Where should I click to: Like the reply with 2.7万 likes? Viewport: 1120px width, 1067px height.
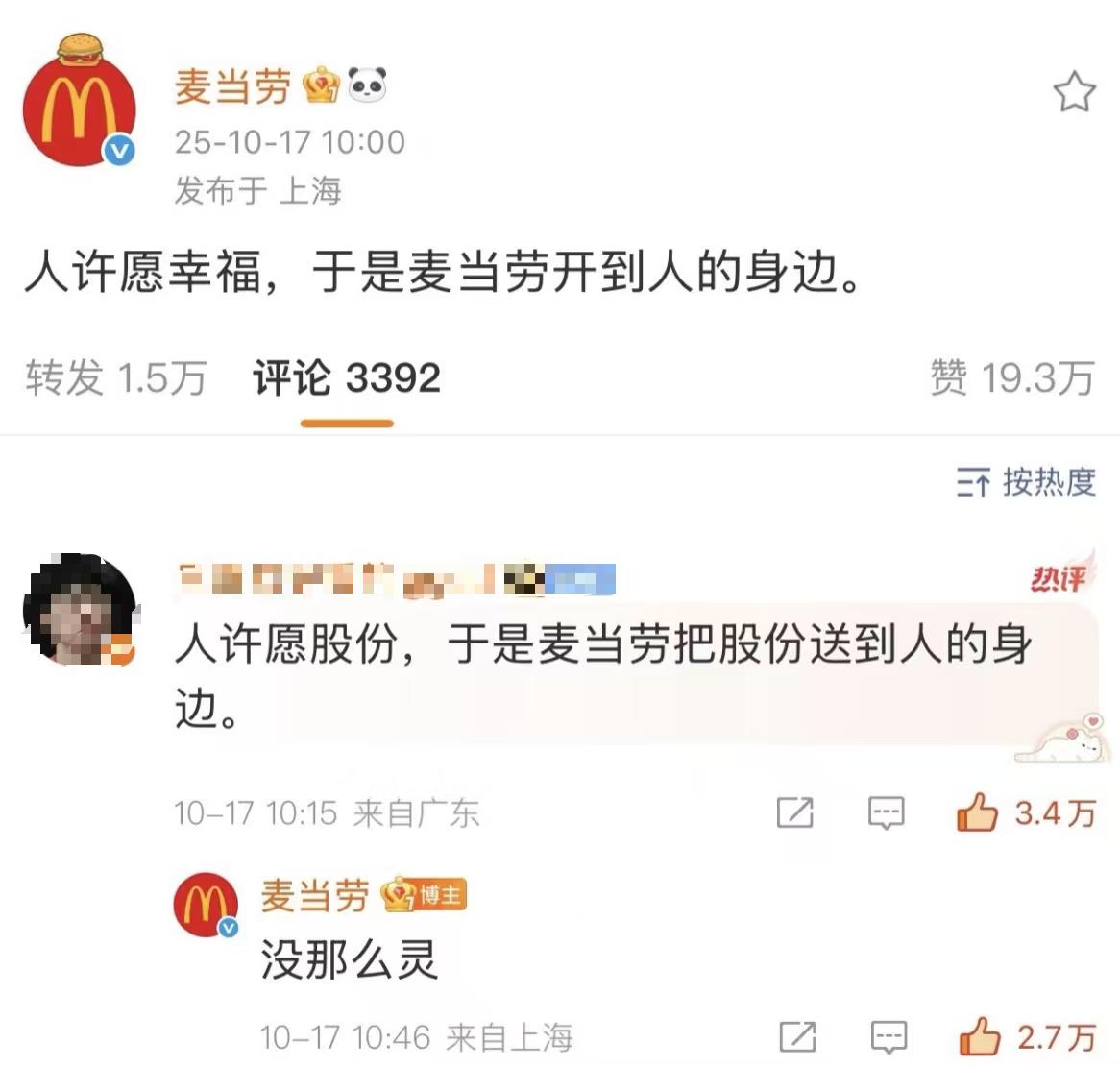point(981,1037)
